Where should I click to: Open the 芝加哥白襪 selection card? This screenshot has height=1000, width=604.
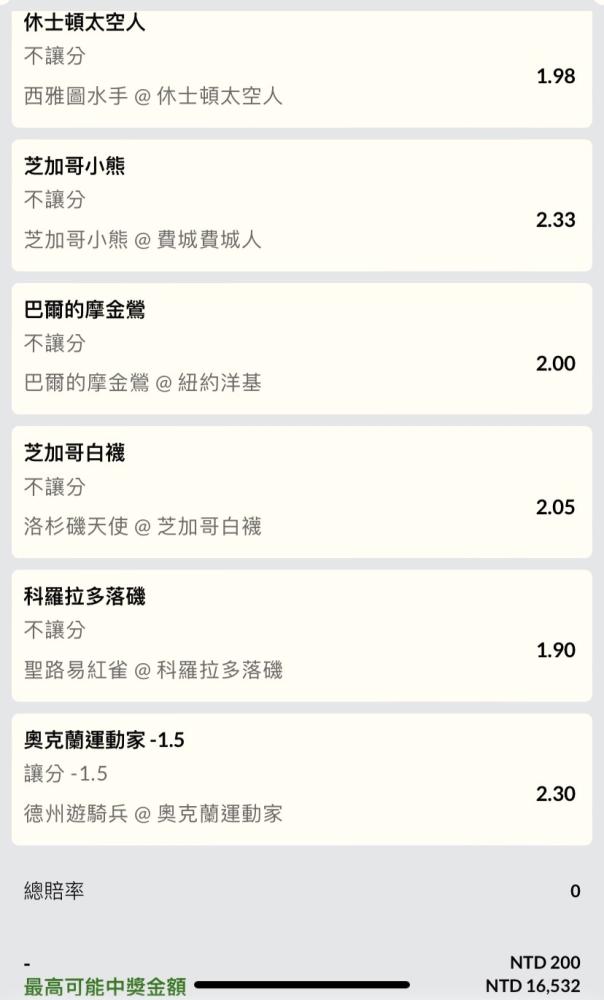[302, 492]
